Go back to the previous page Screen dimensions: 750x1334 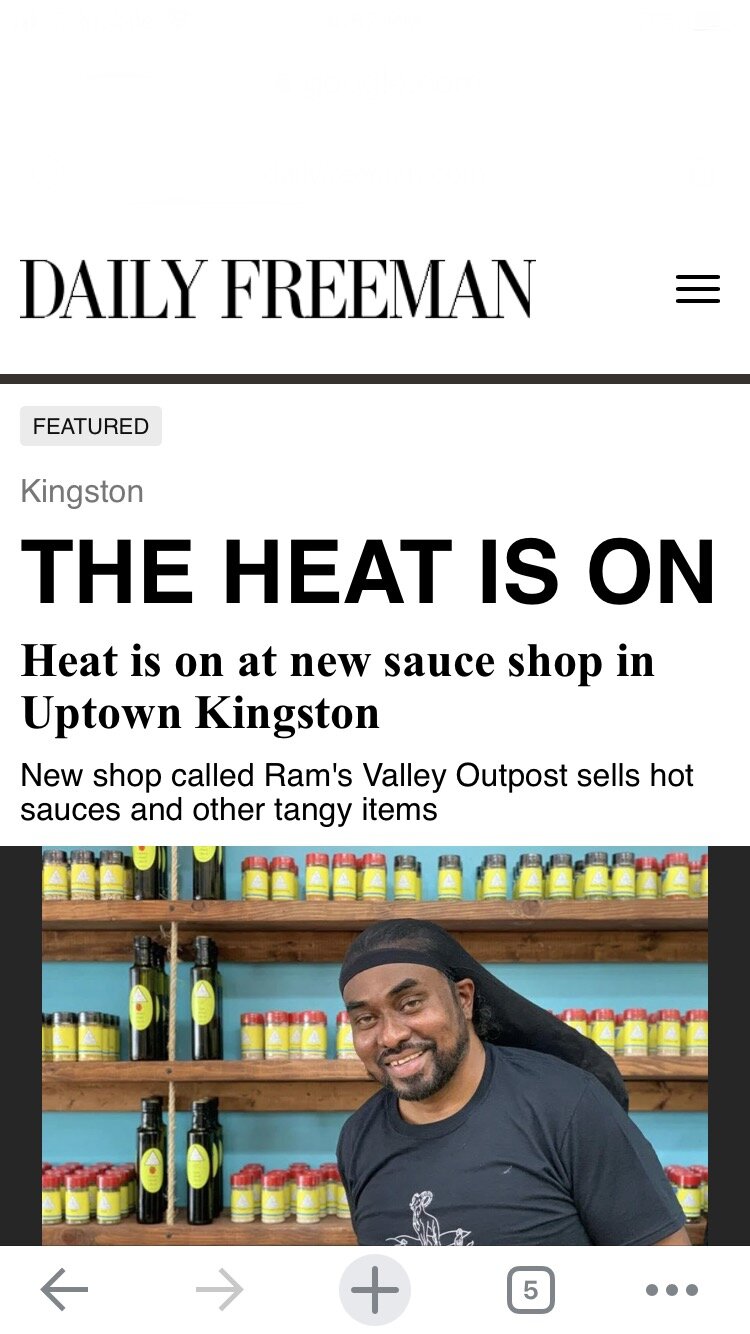pyautogui.click(x=65, y=1290)
